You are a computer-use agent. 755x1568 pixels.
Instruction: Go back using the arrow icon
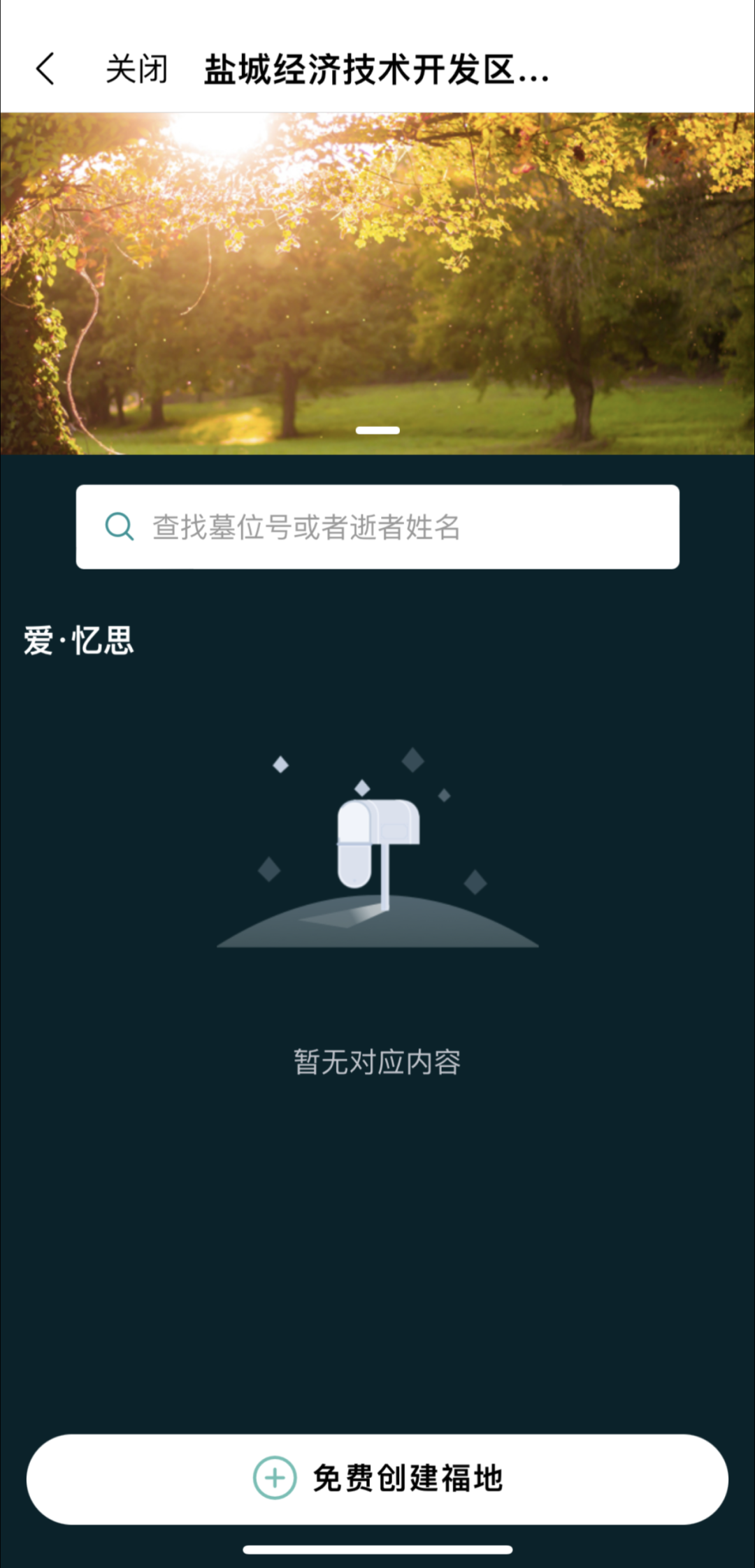pos(45,69)
